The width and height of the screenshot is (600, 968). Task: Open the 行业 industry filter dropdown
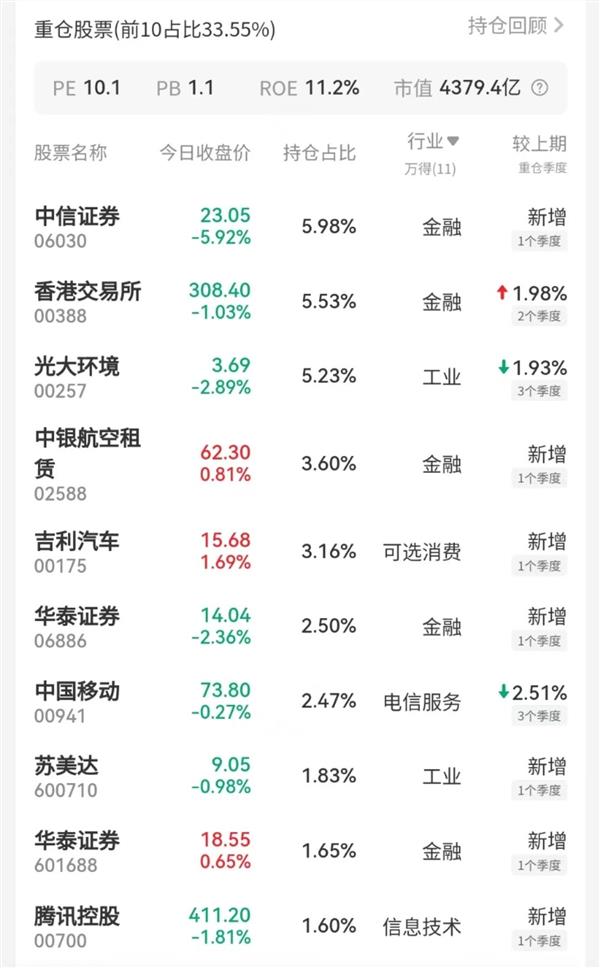pos(432,141)
